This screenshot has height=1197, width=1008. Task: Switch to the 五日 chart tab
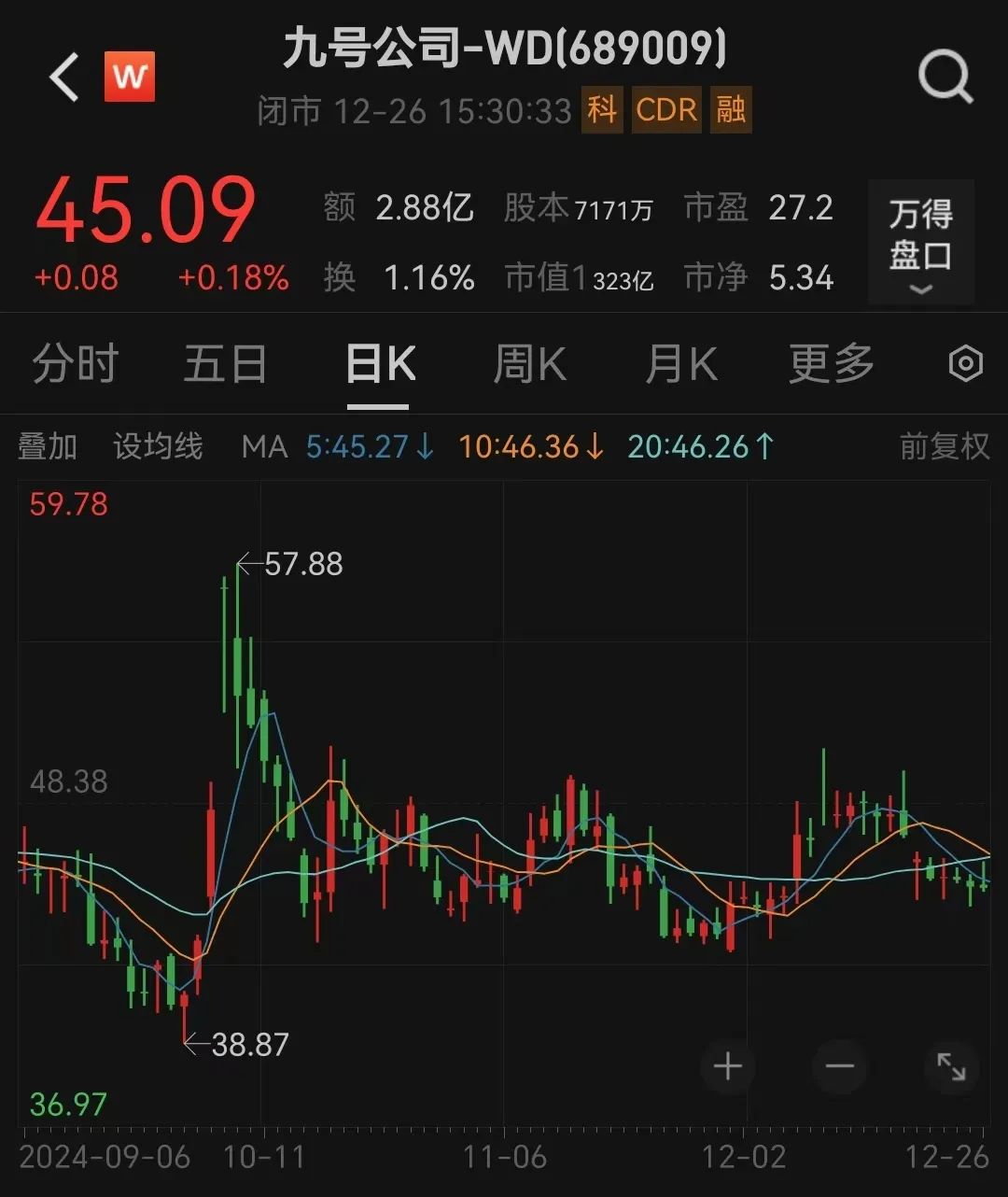(x=225, y=364)
